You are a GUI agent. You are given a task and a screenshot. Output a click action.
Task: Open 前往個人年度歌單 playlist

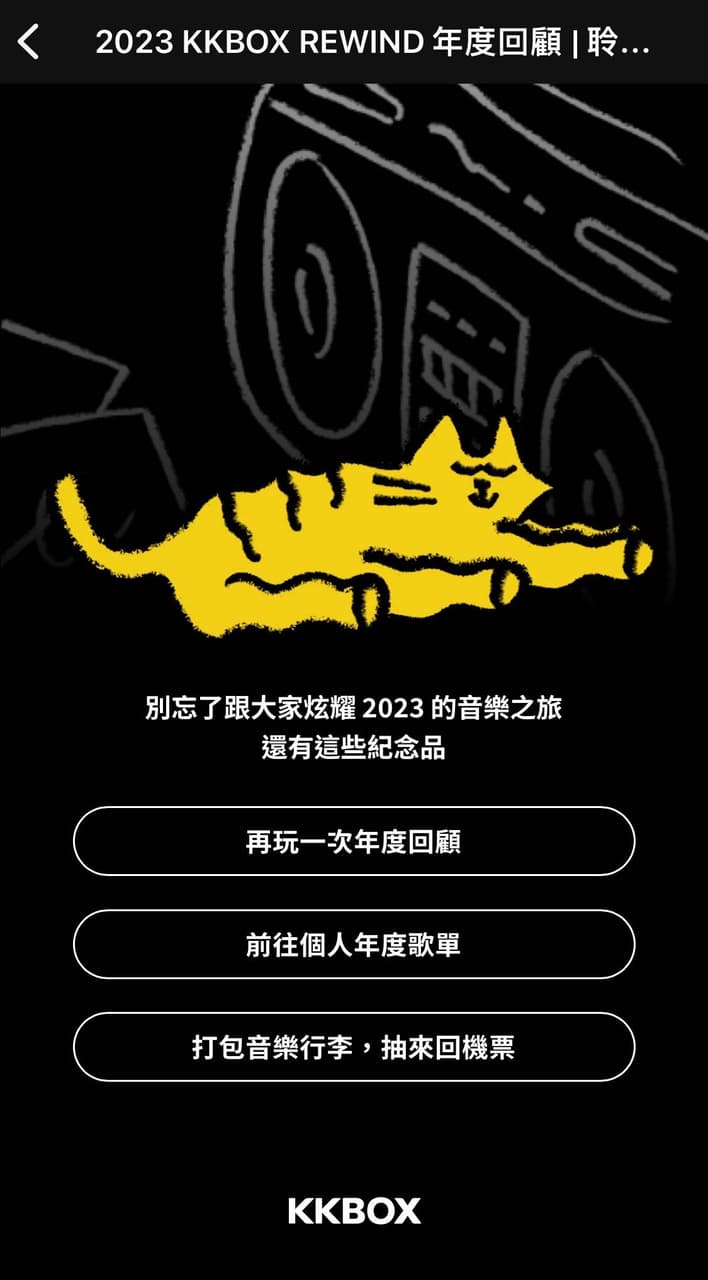[354, 944]
